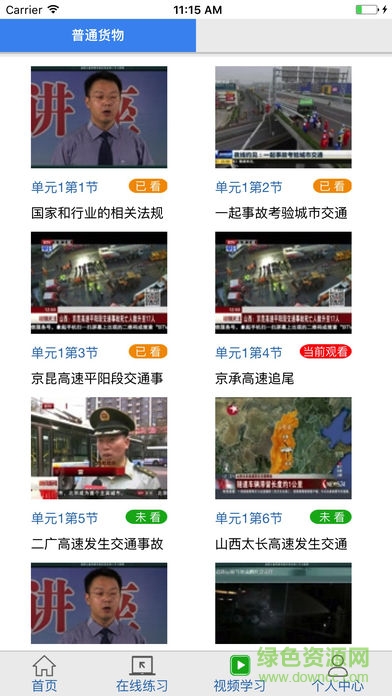Watch 单元1第5节 二广高速发生交通事故
This screenshot has height=696, width=392.
[99, 448]
